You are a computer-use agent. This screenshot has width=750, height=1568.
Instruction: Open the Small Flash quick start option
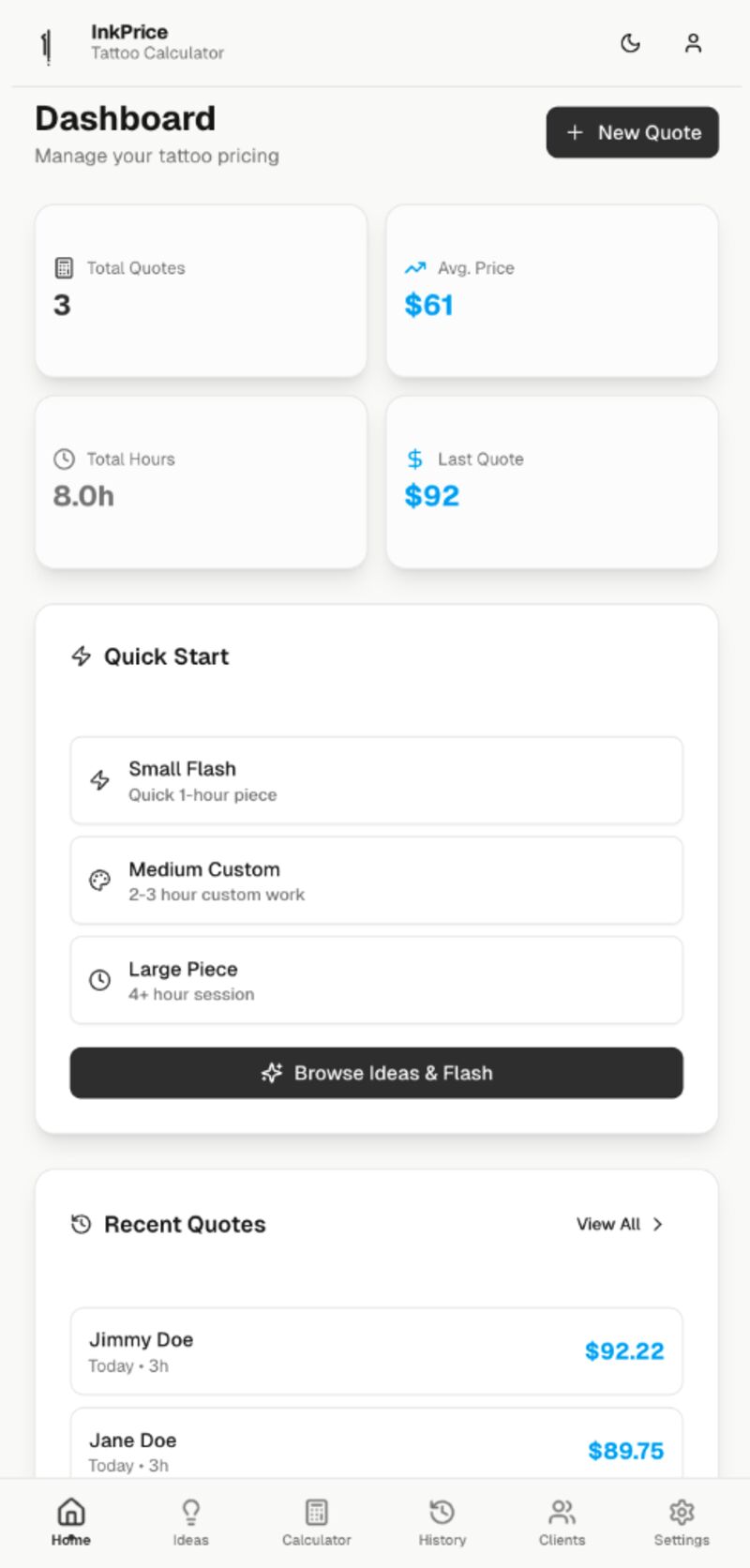pos(376,780)
